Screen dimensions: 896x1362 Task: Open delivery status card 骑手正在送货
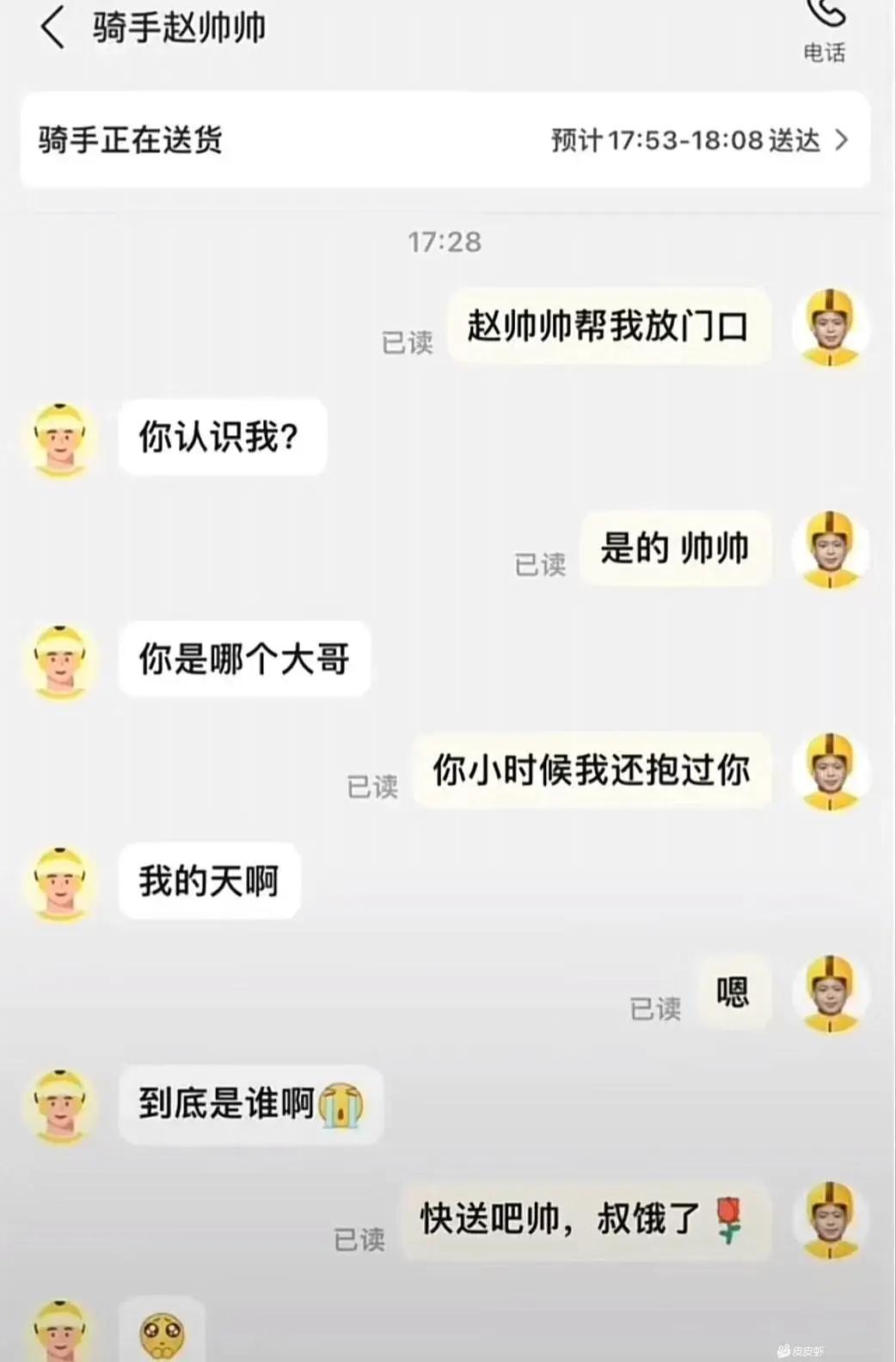445,140
